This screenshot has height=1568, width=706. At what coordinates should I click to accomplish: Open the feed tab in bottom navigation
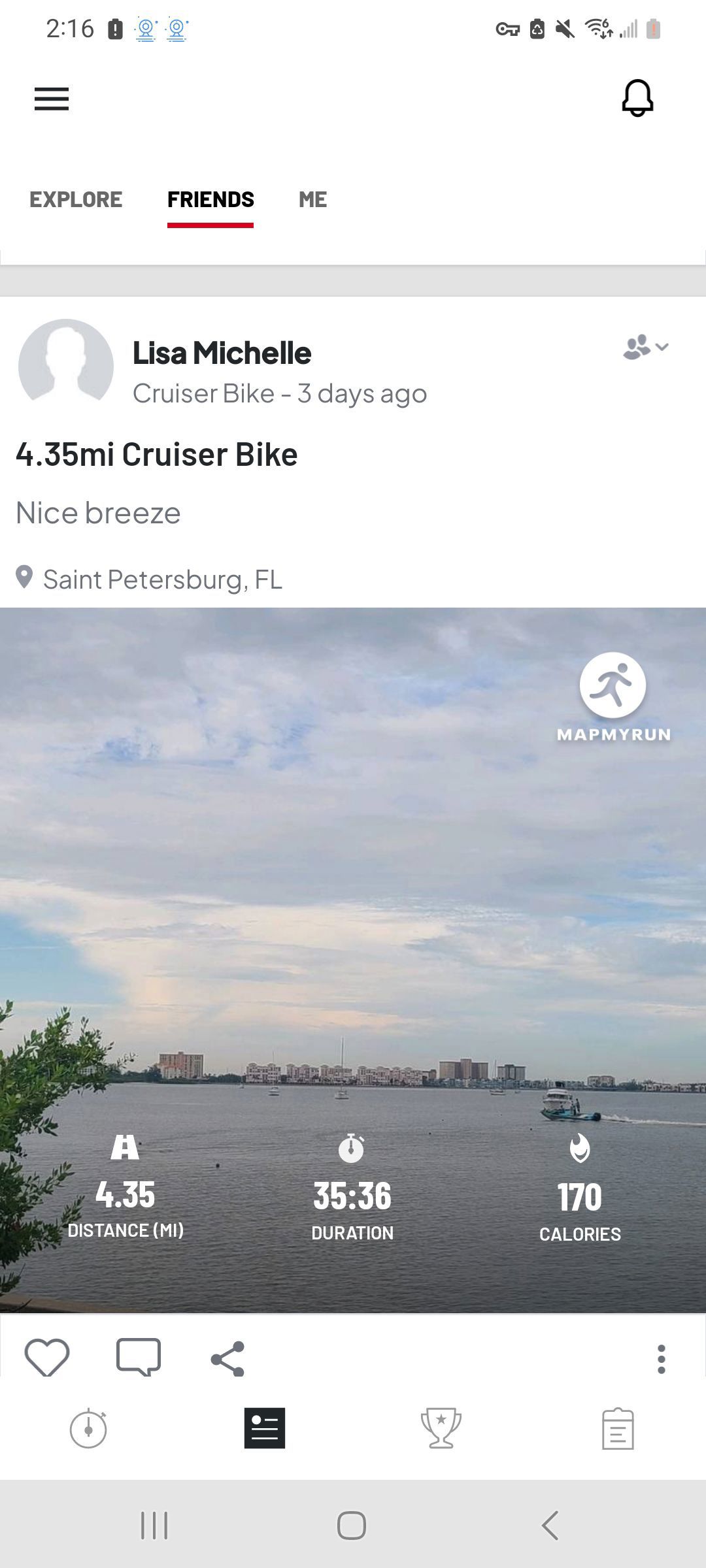pos(265,1428)
